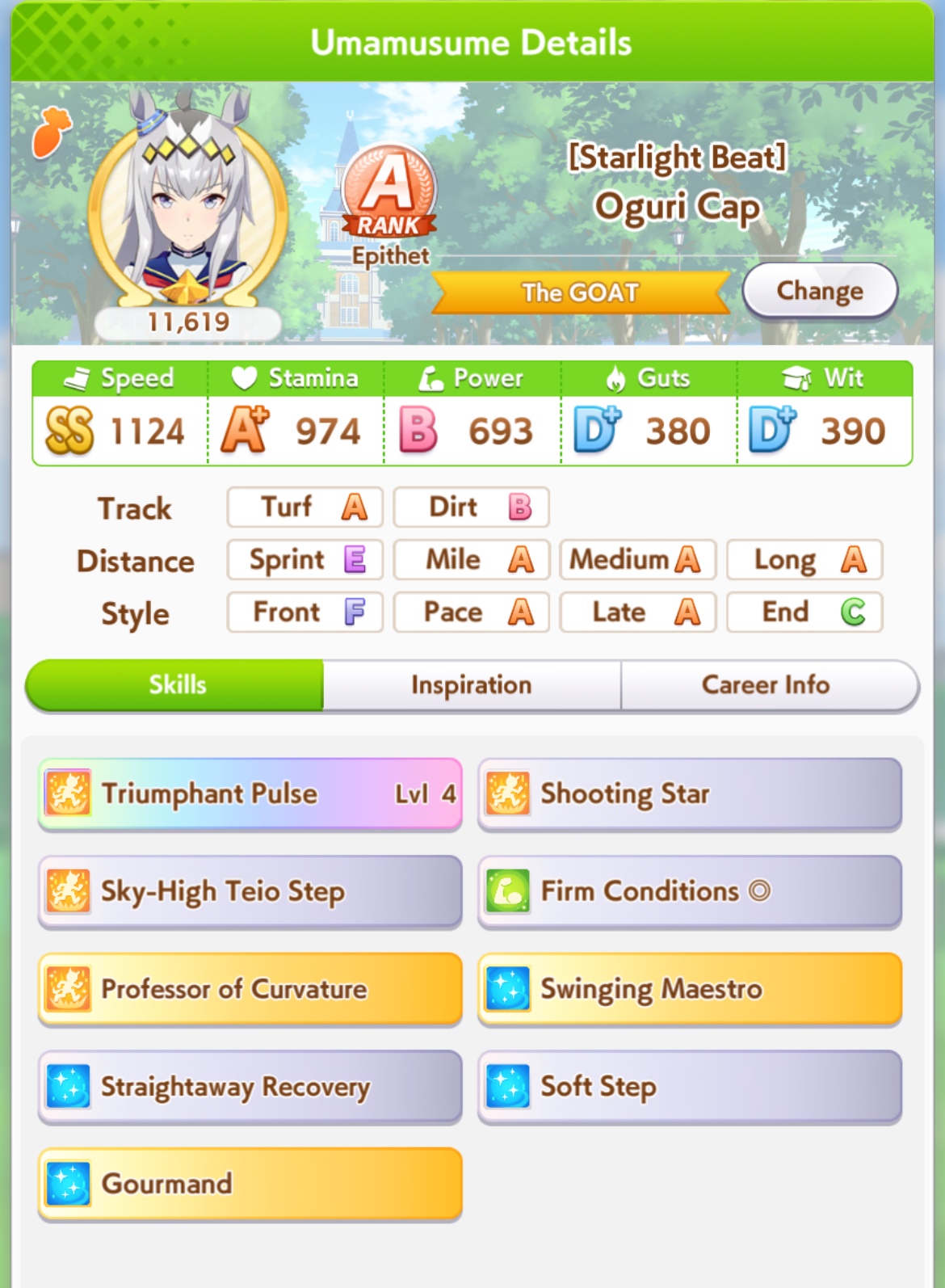This screenshot has height=1288, width=945.
Task: View the Gourmand skill details
Action: (250, 1184)
